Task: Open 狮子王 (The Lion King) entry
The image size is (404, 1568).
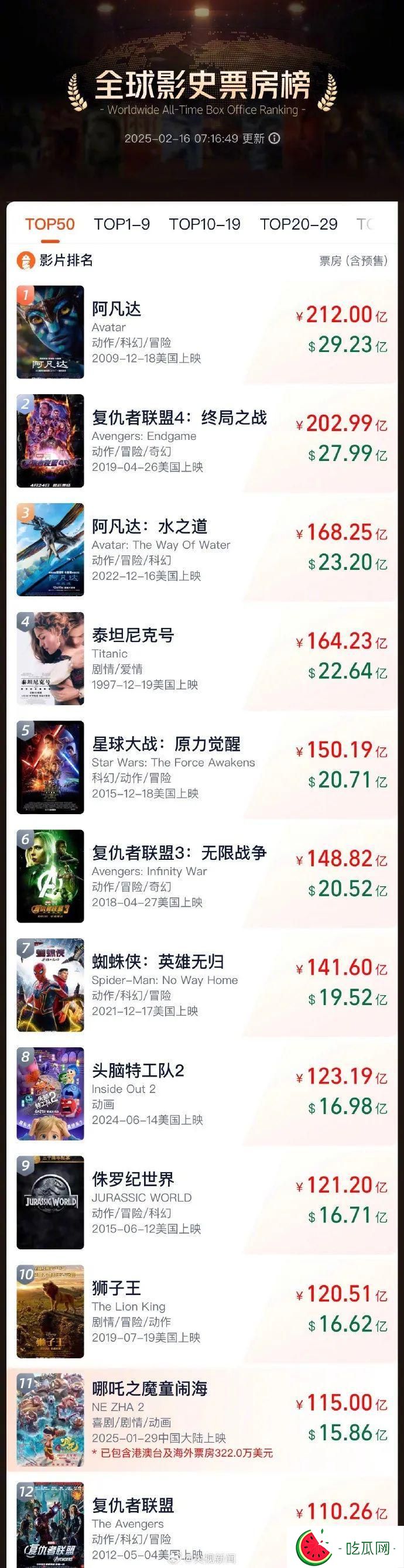Action: [201, 1311]
